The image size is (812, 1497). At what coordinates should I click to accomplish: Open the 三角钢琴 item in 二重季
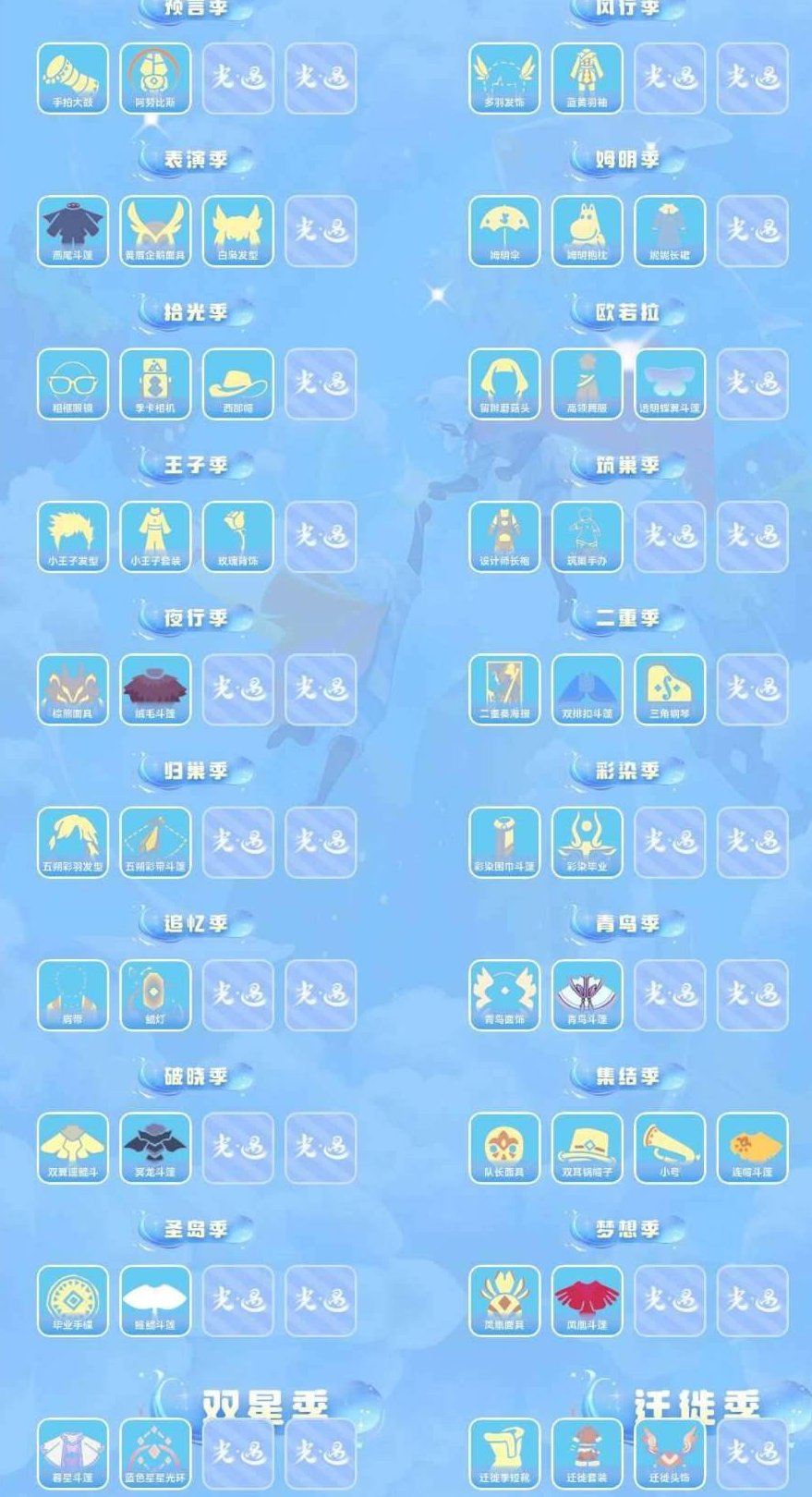[667, 690]
